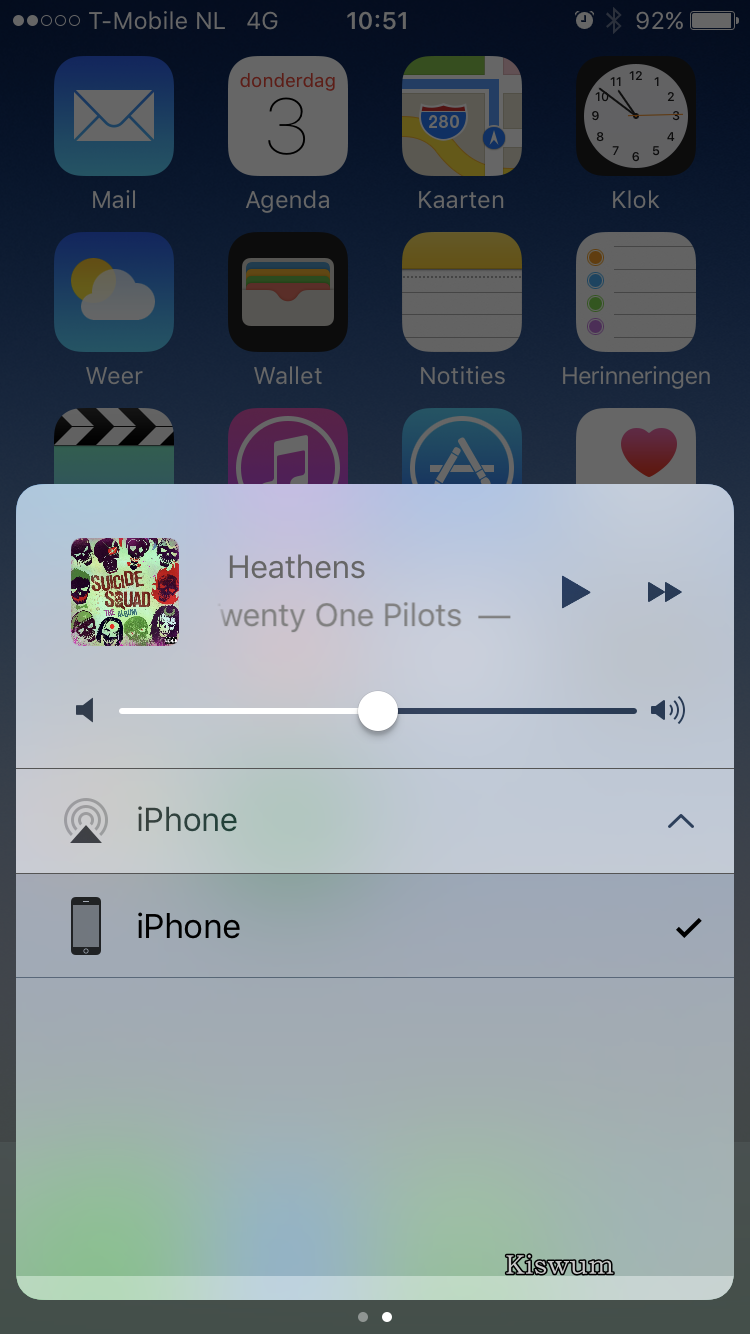Tap the Control Center page indicator dots

375,1317
